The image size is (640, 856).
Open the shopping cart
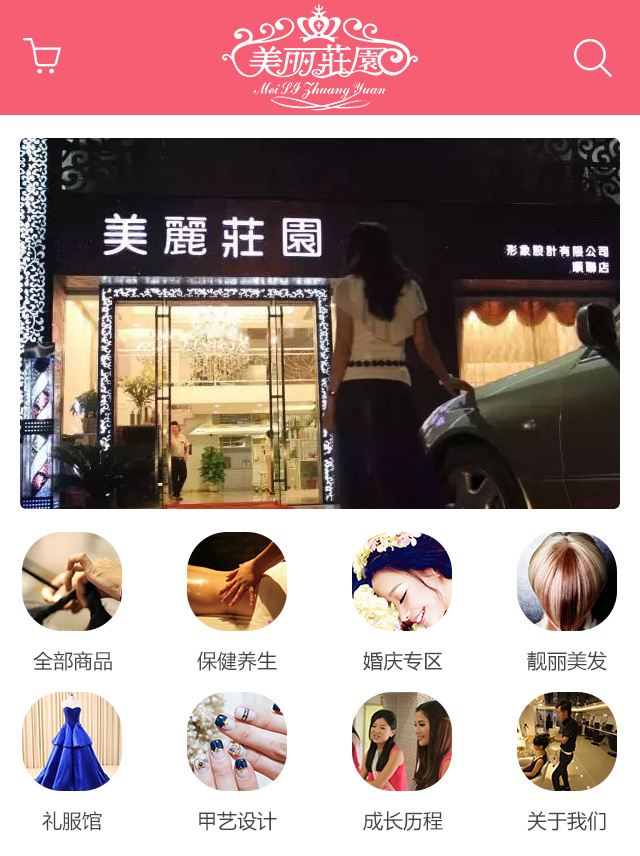(42, 57)
